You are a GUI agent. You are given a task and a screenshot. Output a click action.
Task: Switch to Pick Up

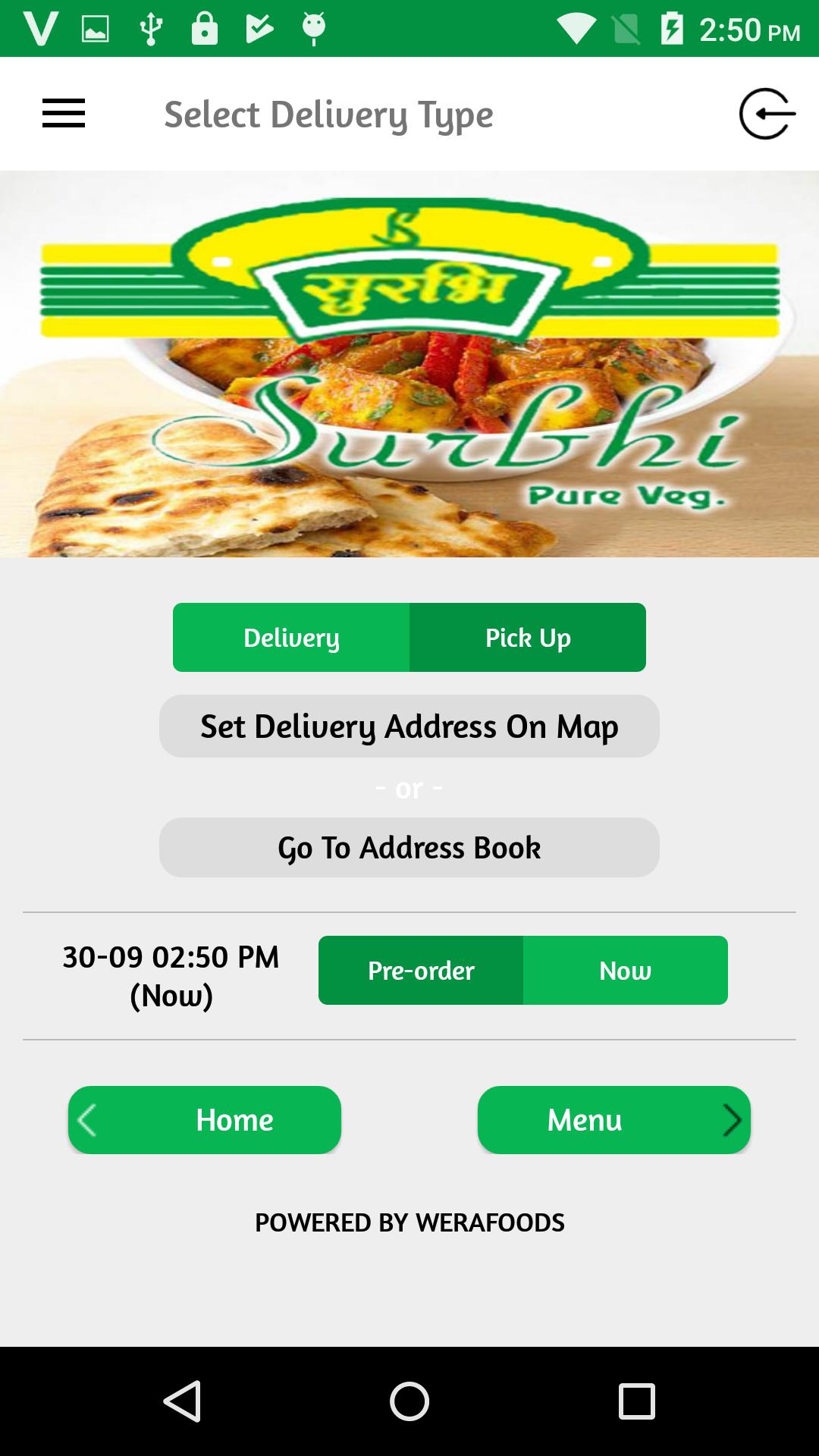pos(528,638)
